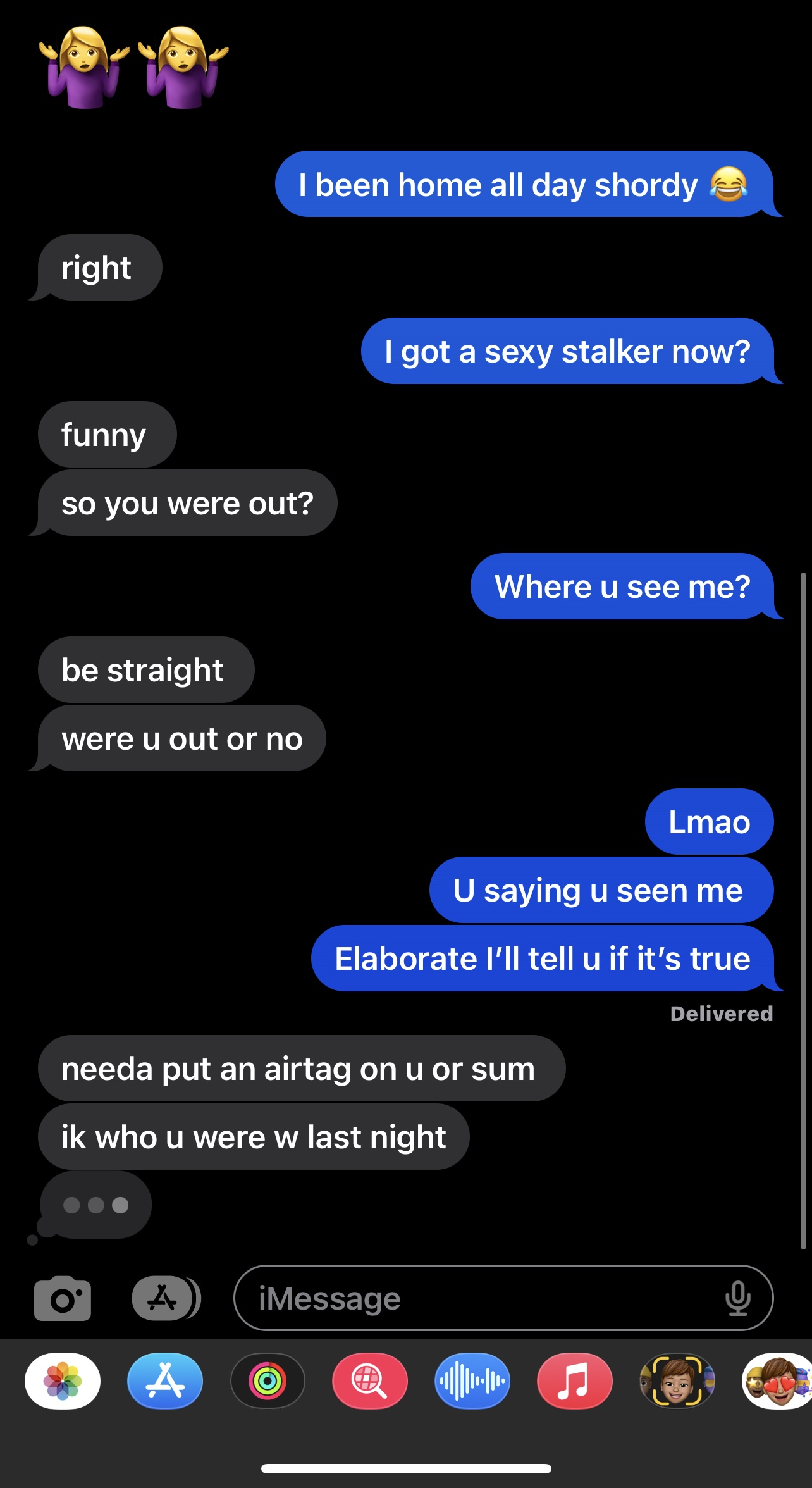Tap the iMessage text field
This screenshot has height=1488, width=812.
[x=481, y=1298]
